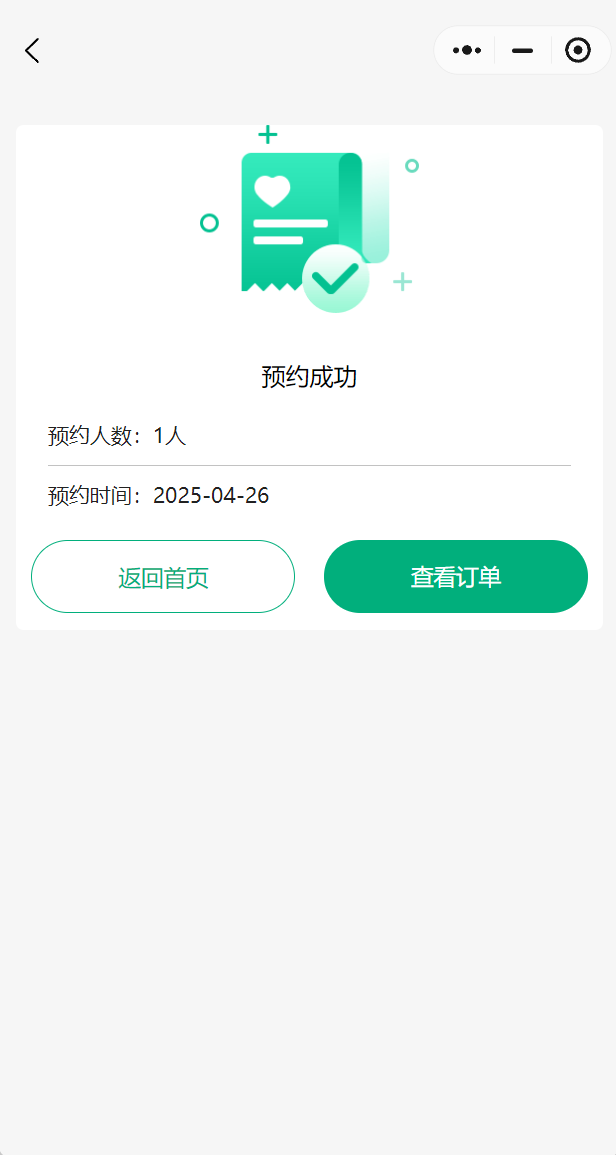Minimize the mini program
The height and width of the screenshot is (1155, 616).
click(522, 50)
